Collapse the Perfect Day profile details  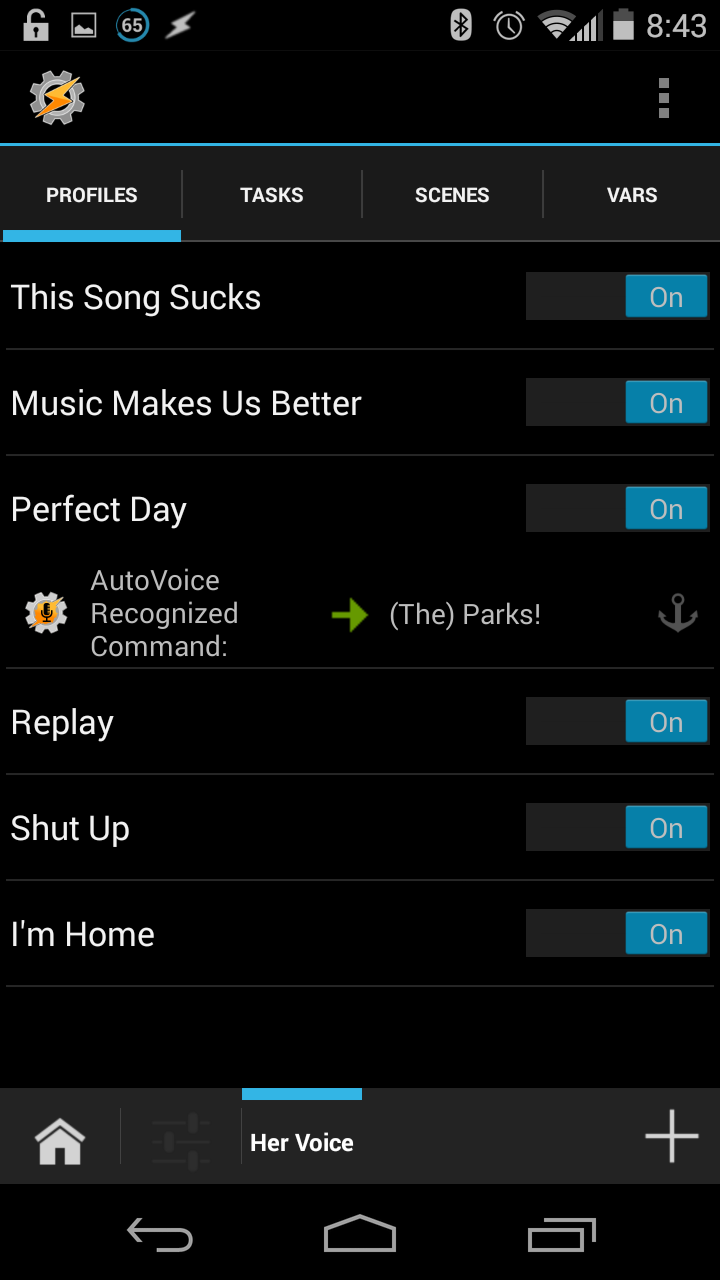[98, 508]
